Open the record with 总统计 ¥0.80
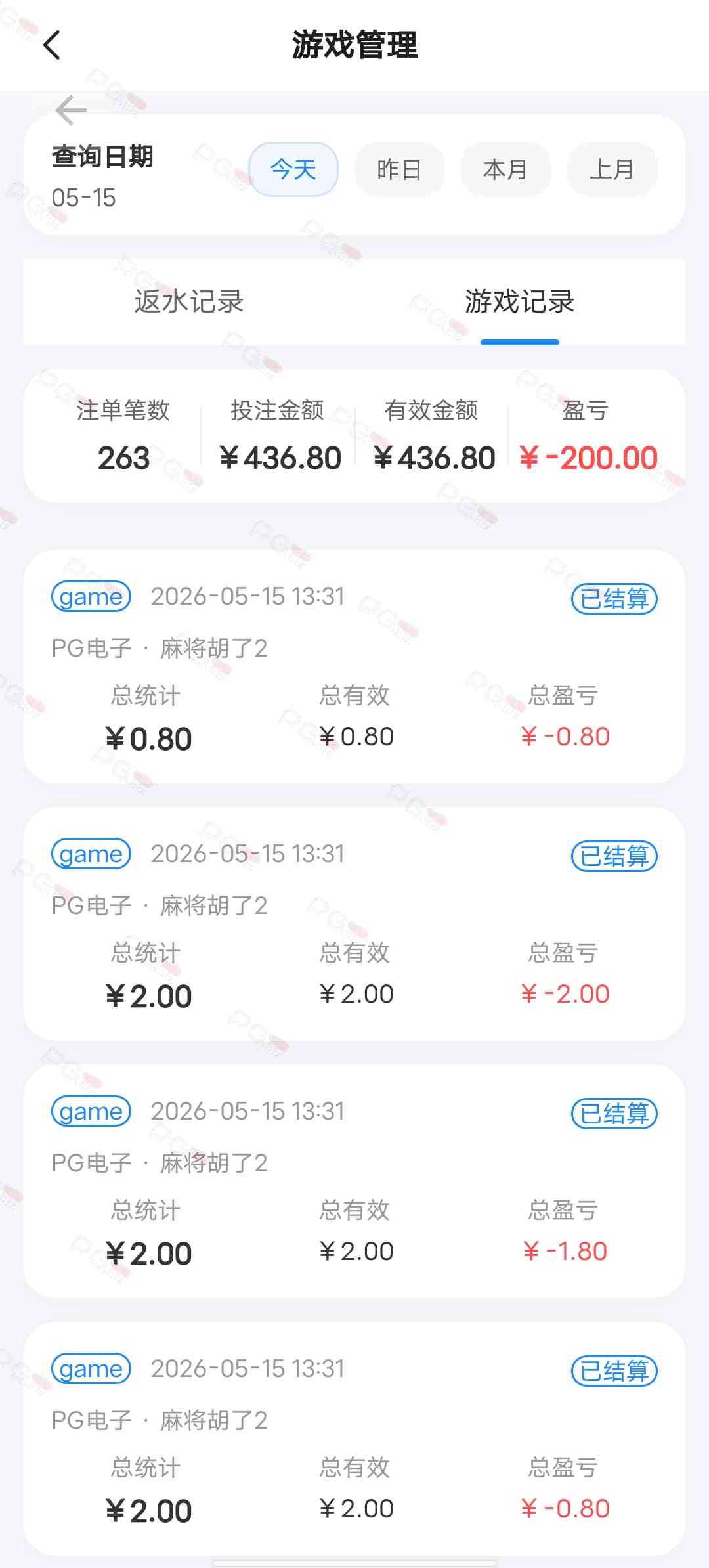 [354, 666]
